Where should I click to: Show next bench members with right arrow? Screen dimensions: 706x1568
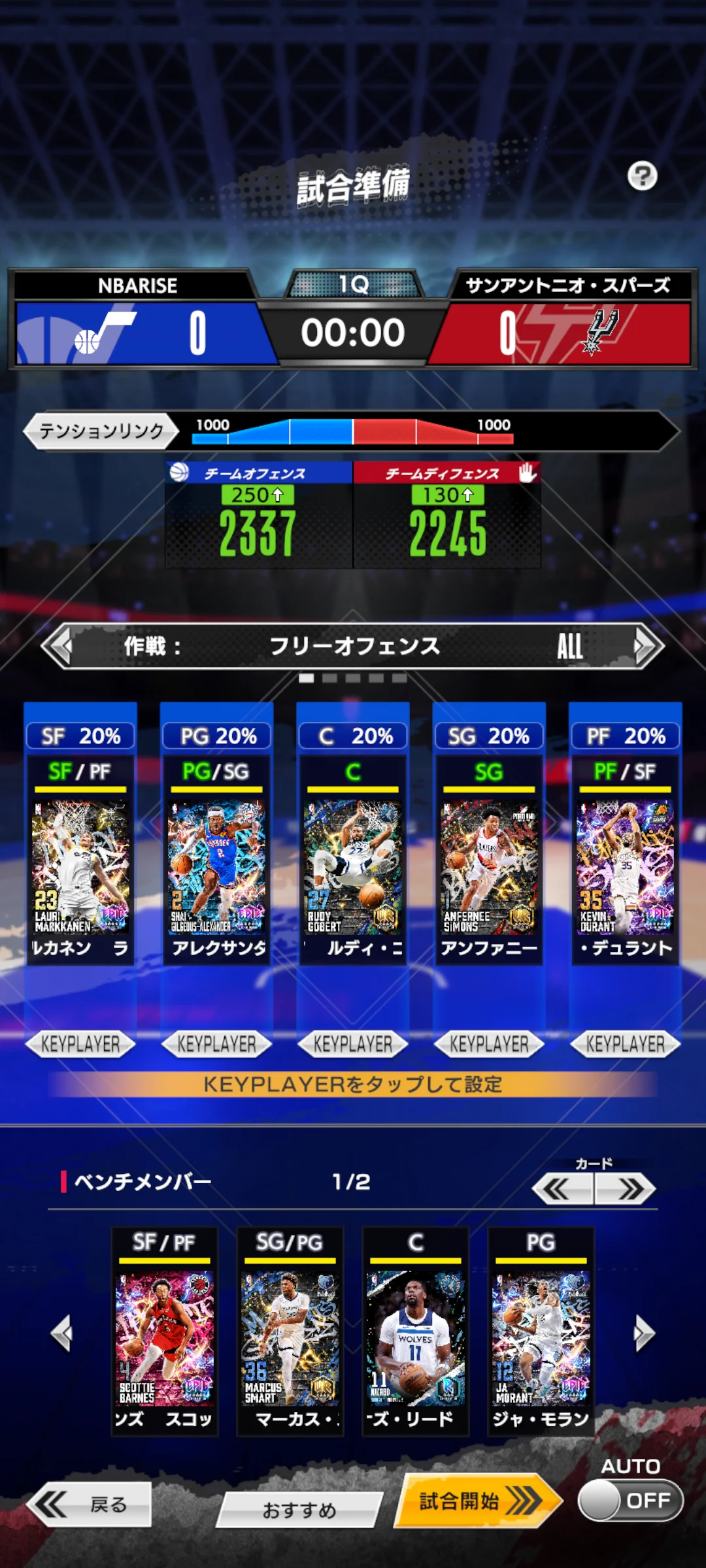tap(643, 1333)
